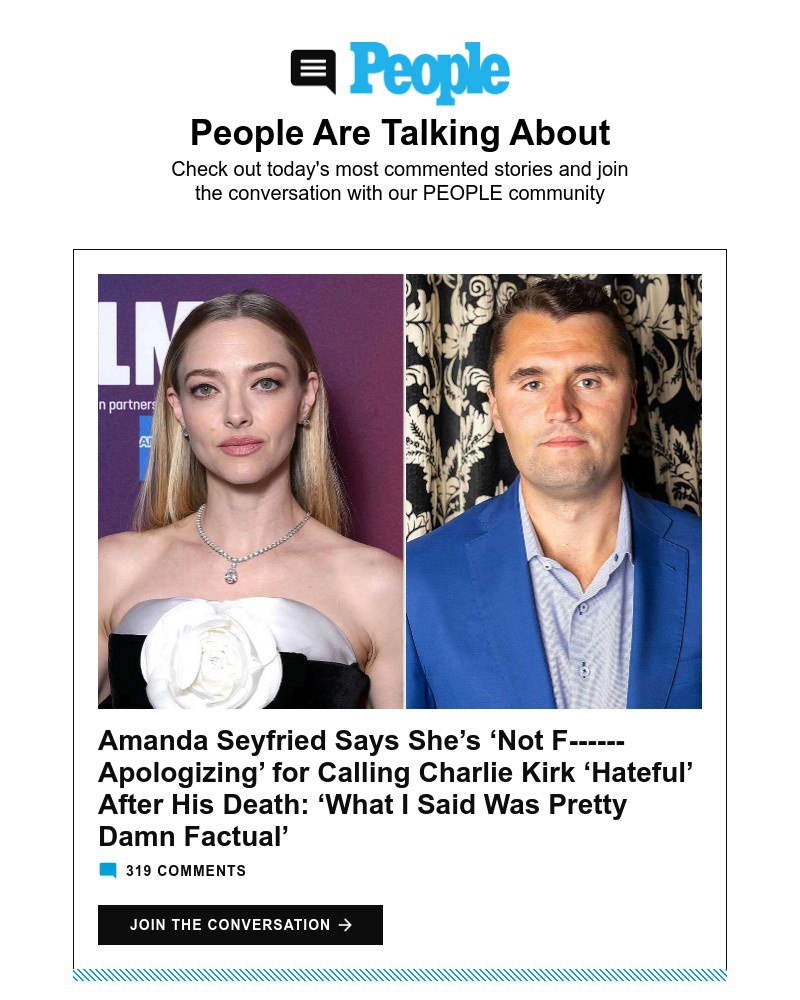800x1000 pixels.
Task: View comments by clicking 319 COMMENTS
Action: pyautogui.click(x=185, y=871)
